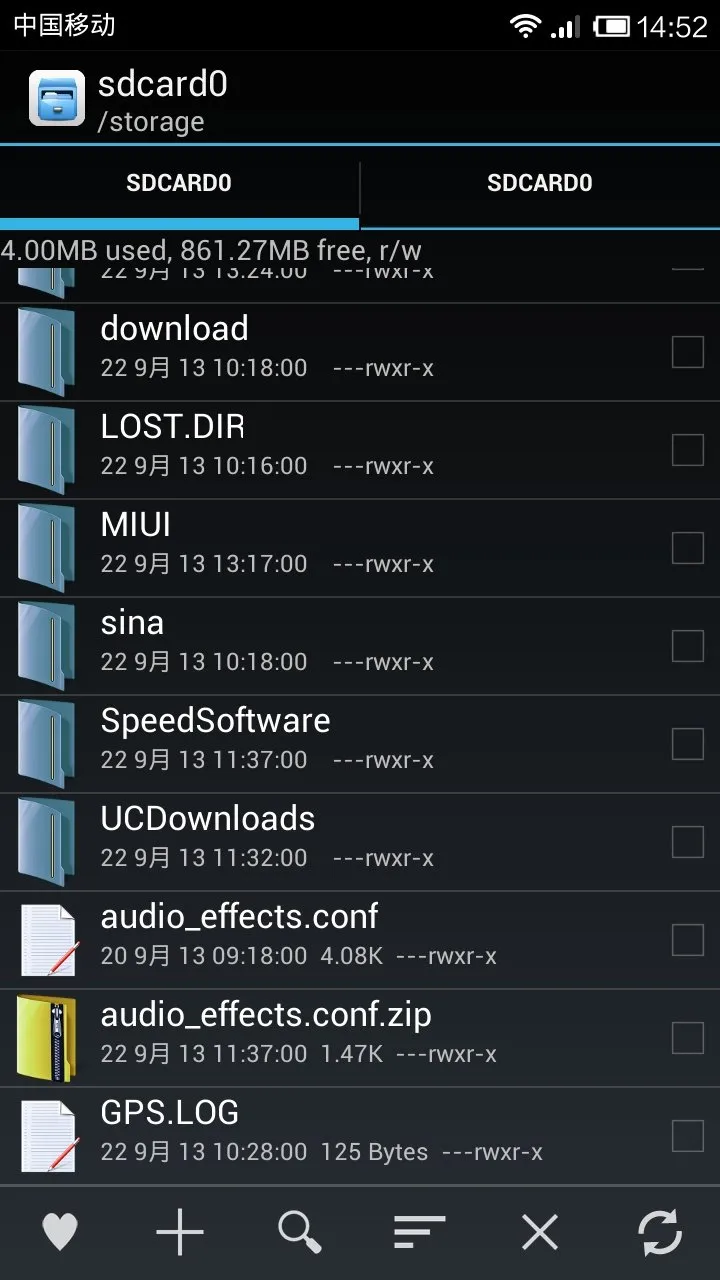Open the UCDownloads folder

(360, 843)
